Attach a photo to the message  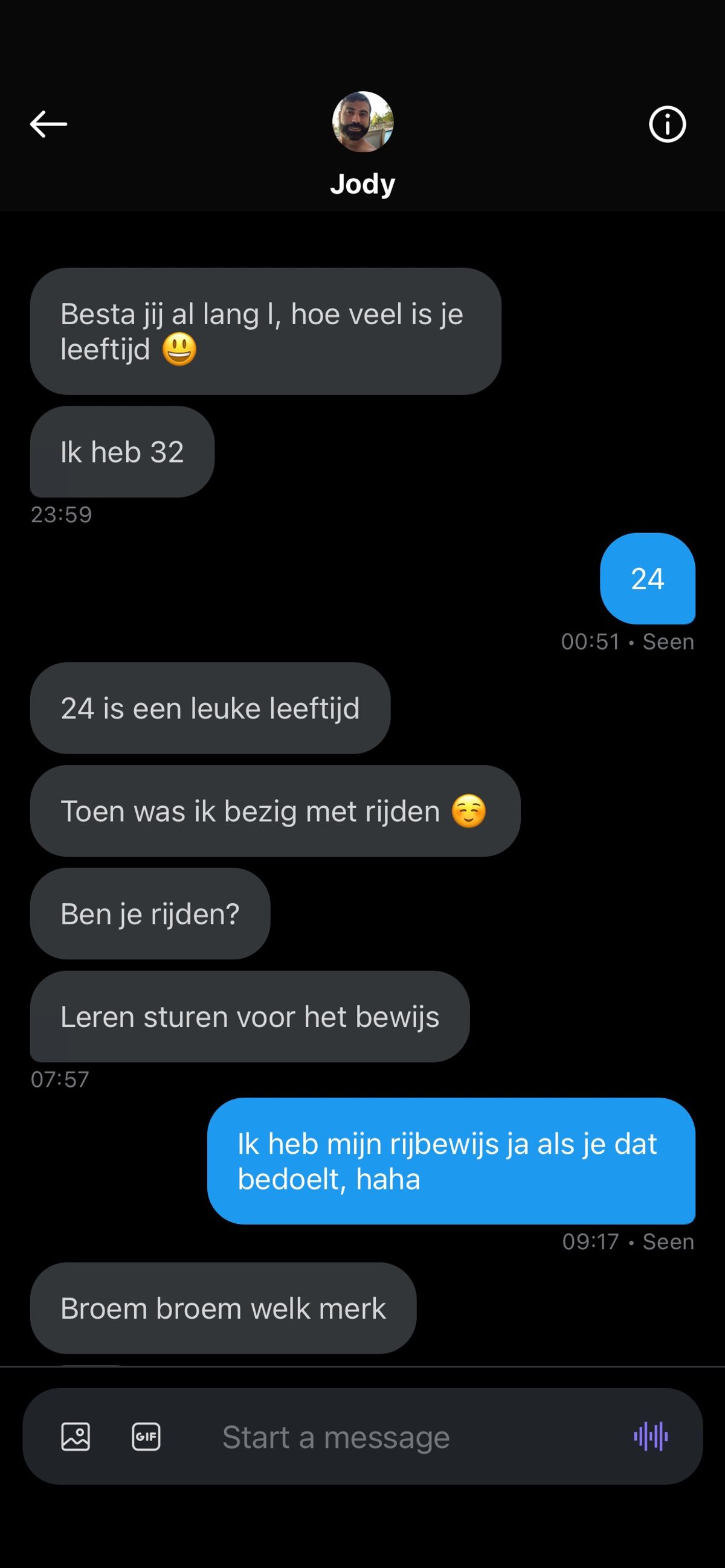(x=76, y=1436)
